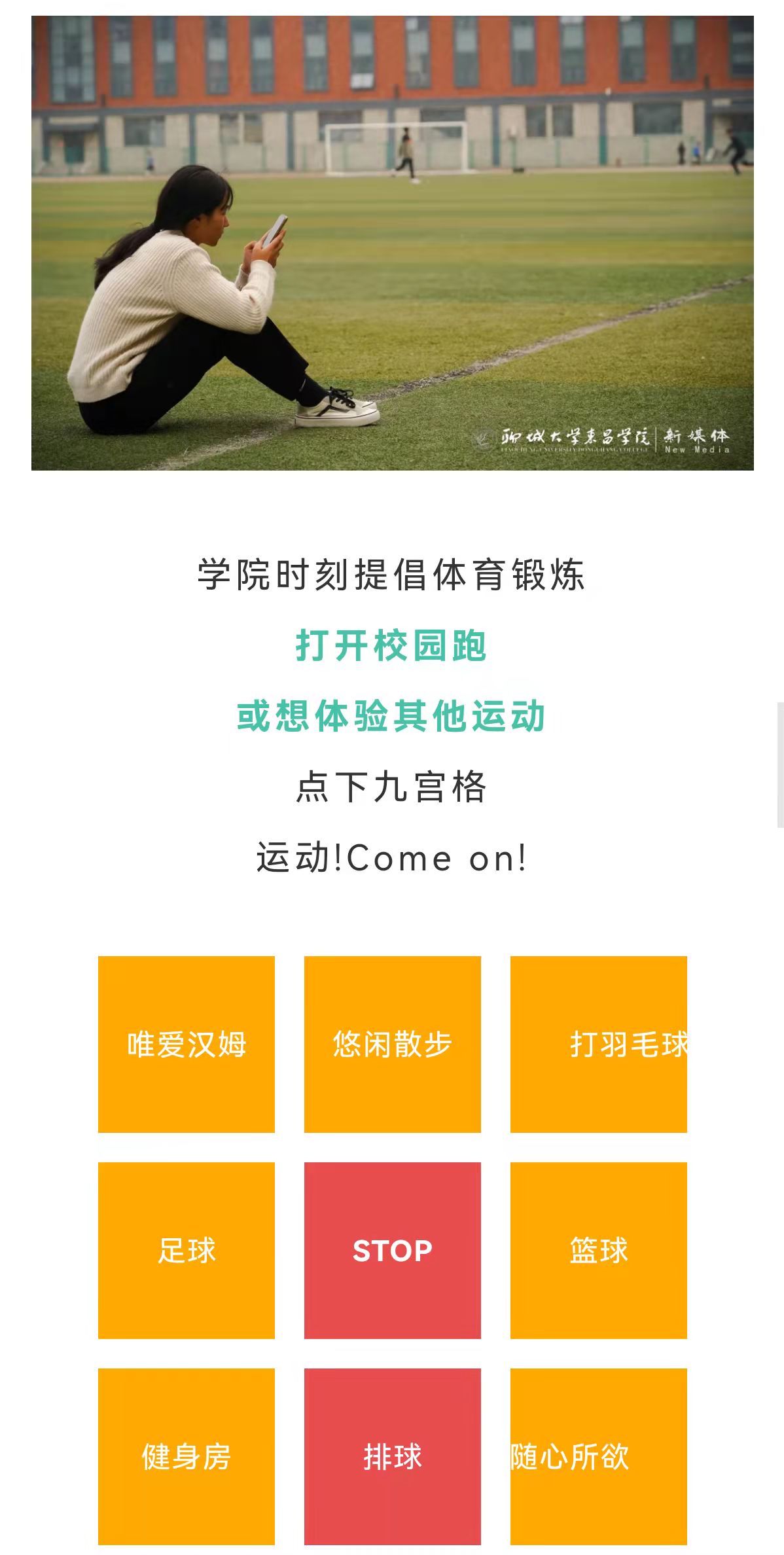Hit the red STOP button
The image size is (784, 1555).
393,1250
